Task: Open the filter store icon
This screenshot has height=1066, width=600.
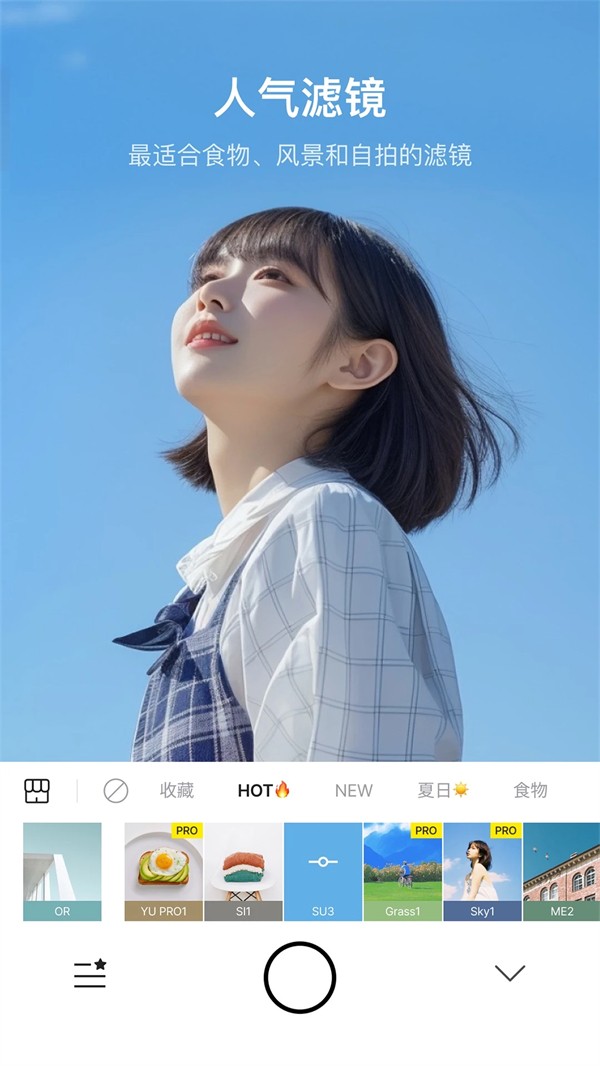Action: [x=37, y=791]
